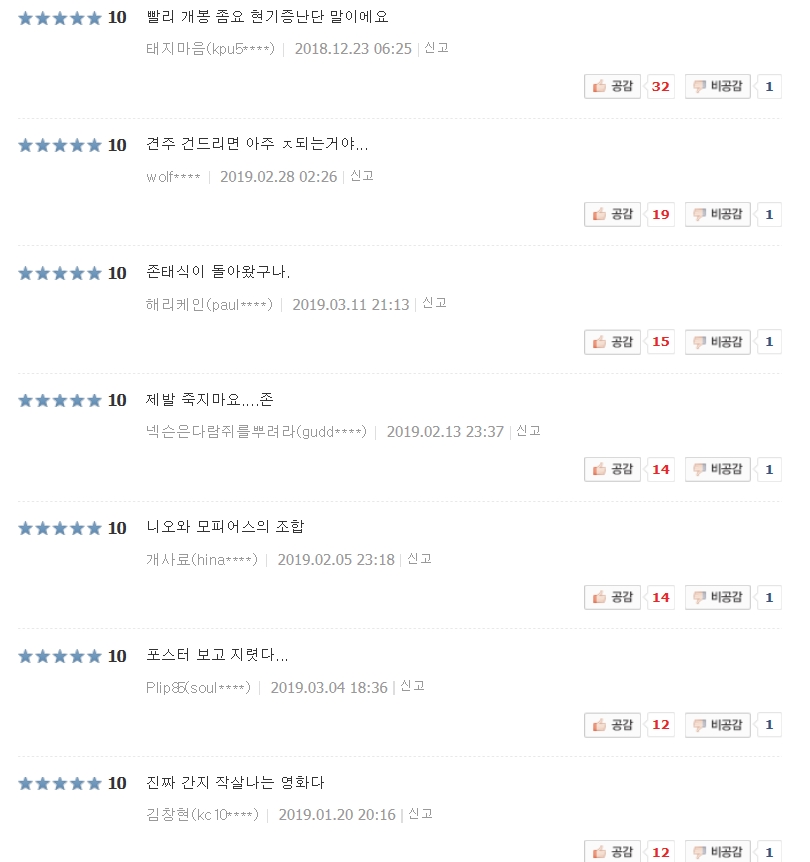Like the wolf**** review with 공감
The height and width of the screenshot is (862, 810).
coord(612,214)
